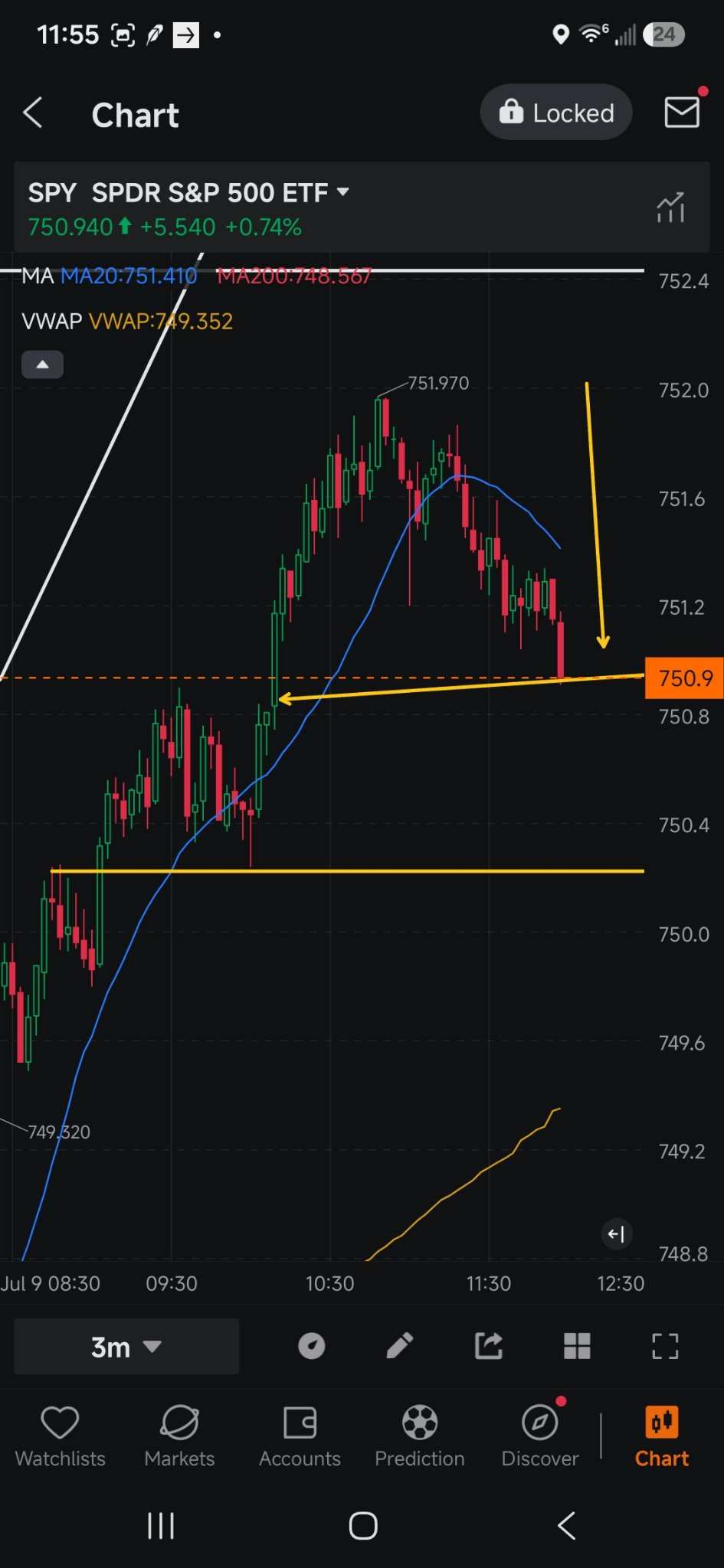The image size is (724, 1568).
Task: Collapse the indicator legend arrow
Action: pos(42,364)
